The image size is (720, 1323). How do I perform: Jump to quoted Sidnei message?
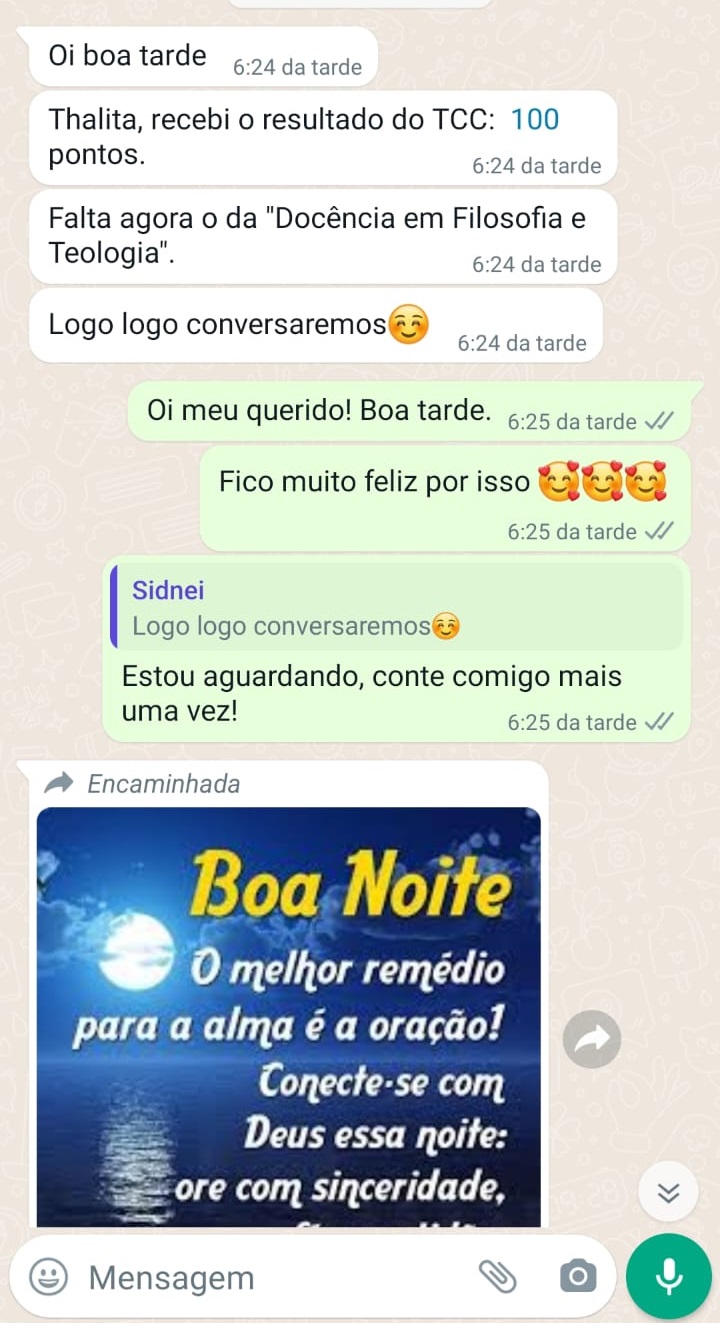[396, 608]
